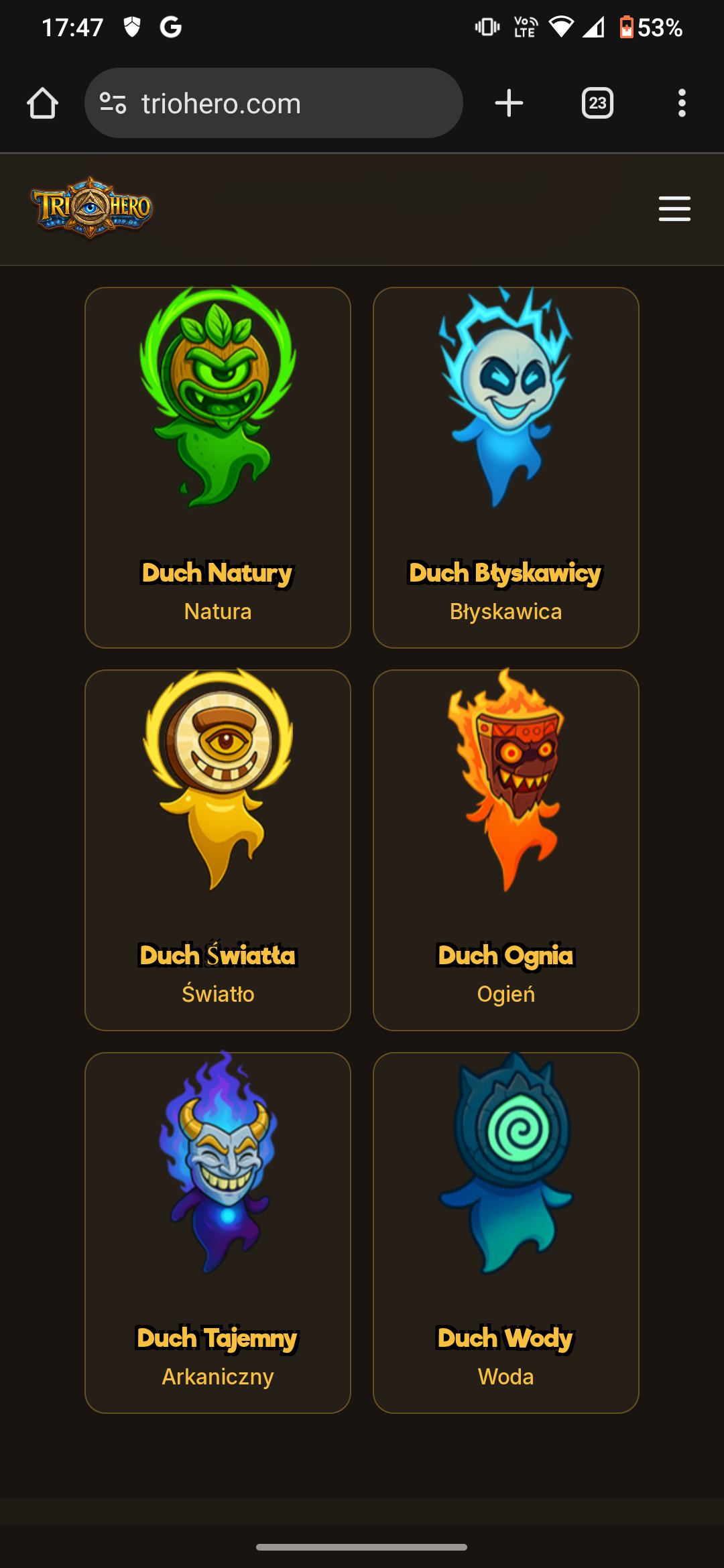View site info icon in address bar
724x1568 pixels.
click(x=113, y=103)
